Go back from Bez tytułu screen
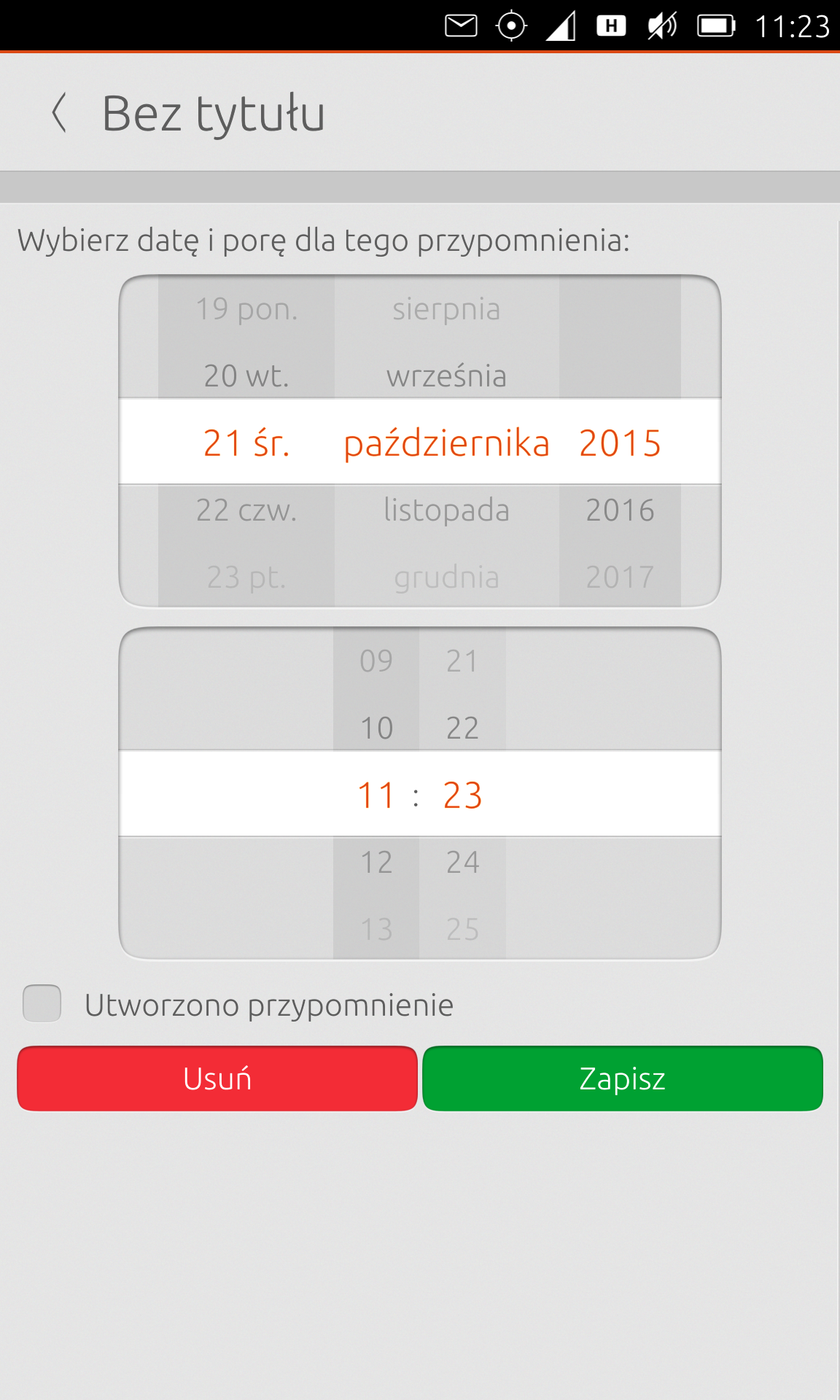Image resolution: width=840 pixels, height=1400 pixels. [60, 113]
